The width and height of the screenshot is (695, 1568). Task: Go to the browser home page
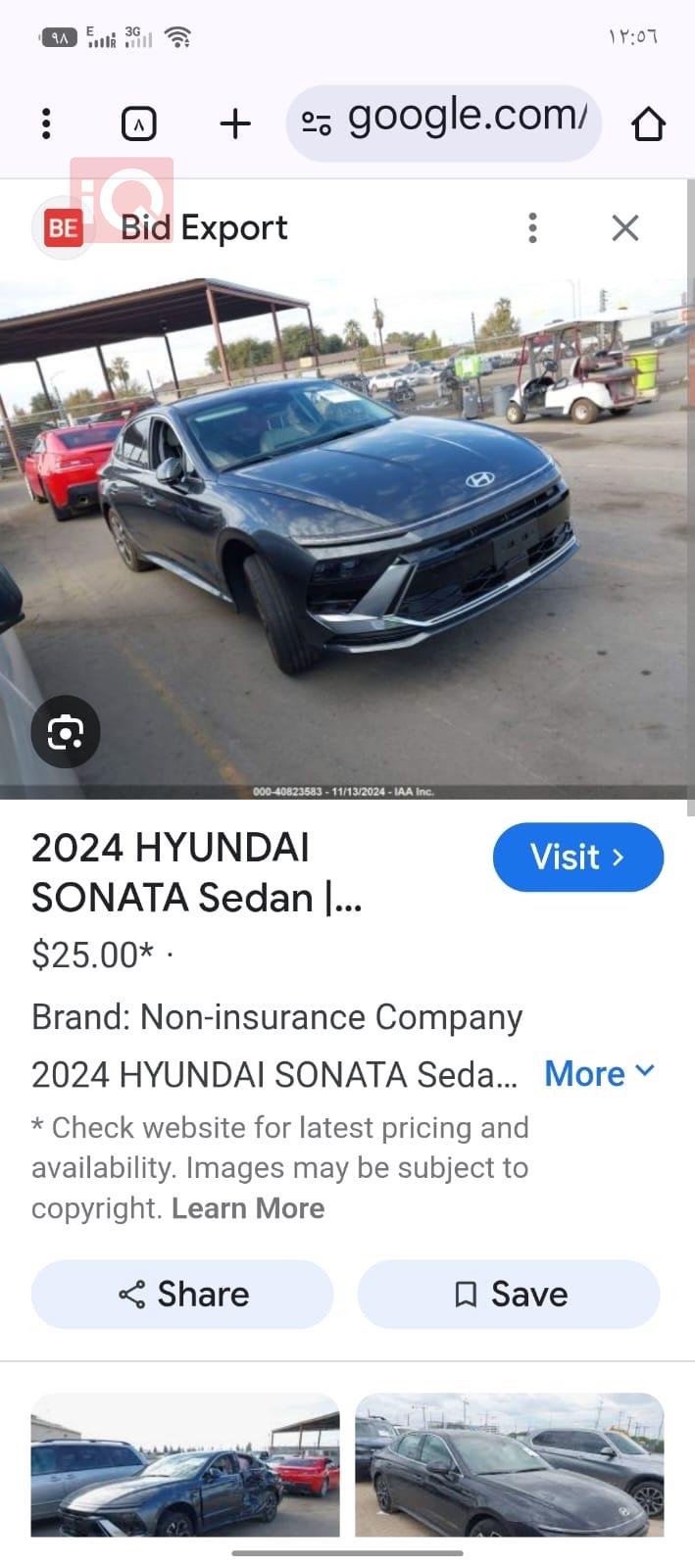click(648, 124)
